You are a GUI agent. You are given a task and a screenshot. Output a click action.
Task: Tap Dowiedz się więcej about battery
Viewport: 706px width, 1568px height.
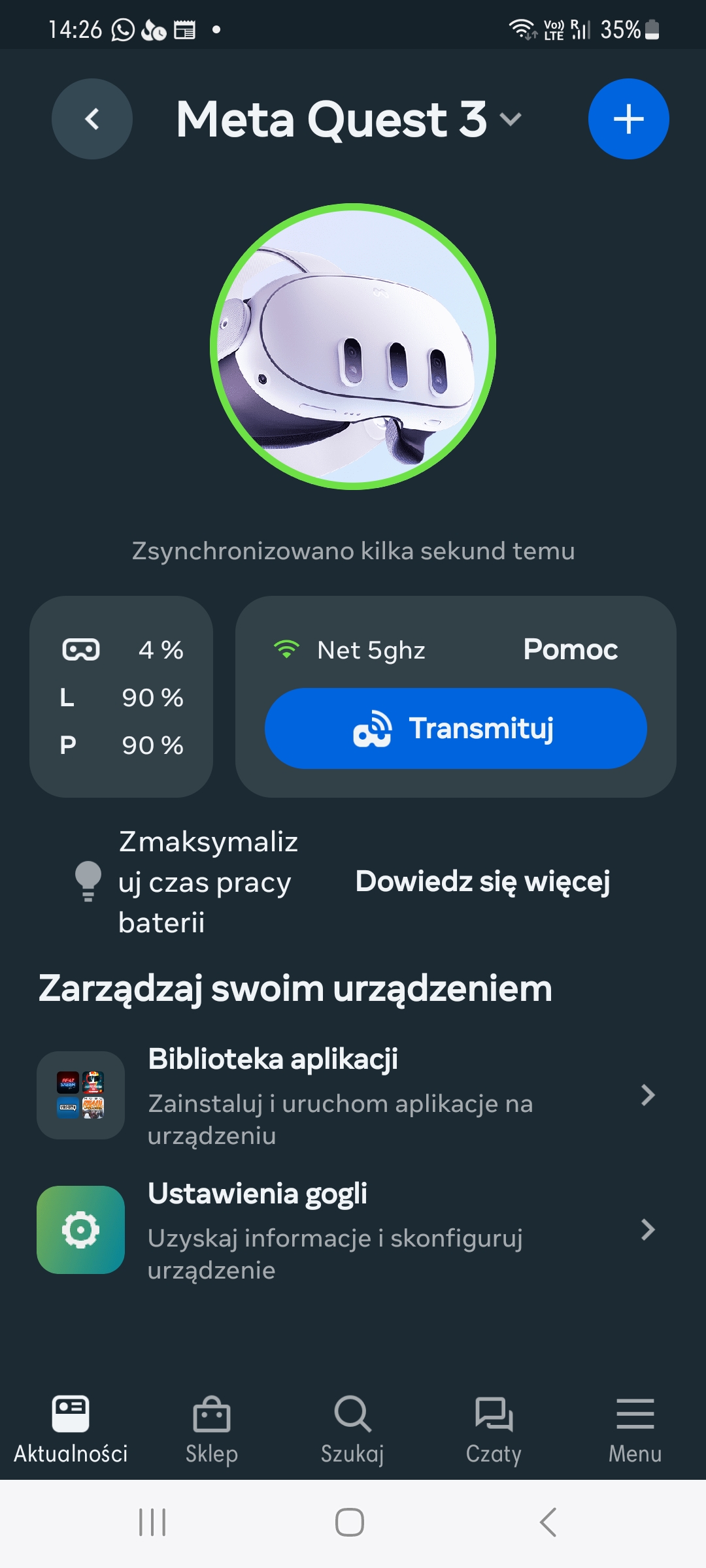click(482, 881)
